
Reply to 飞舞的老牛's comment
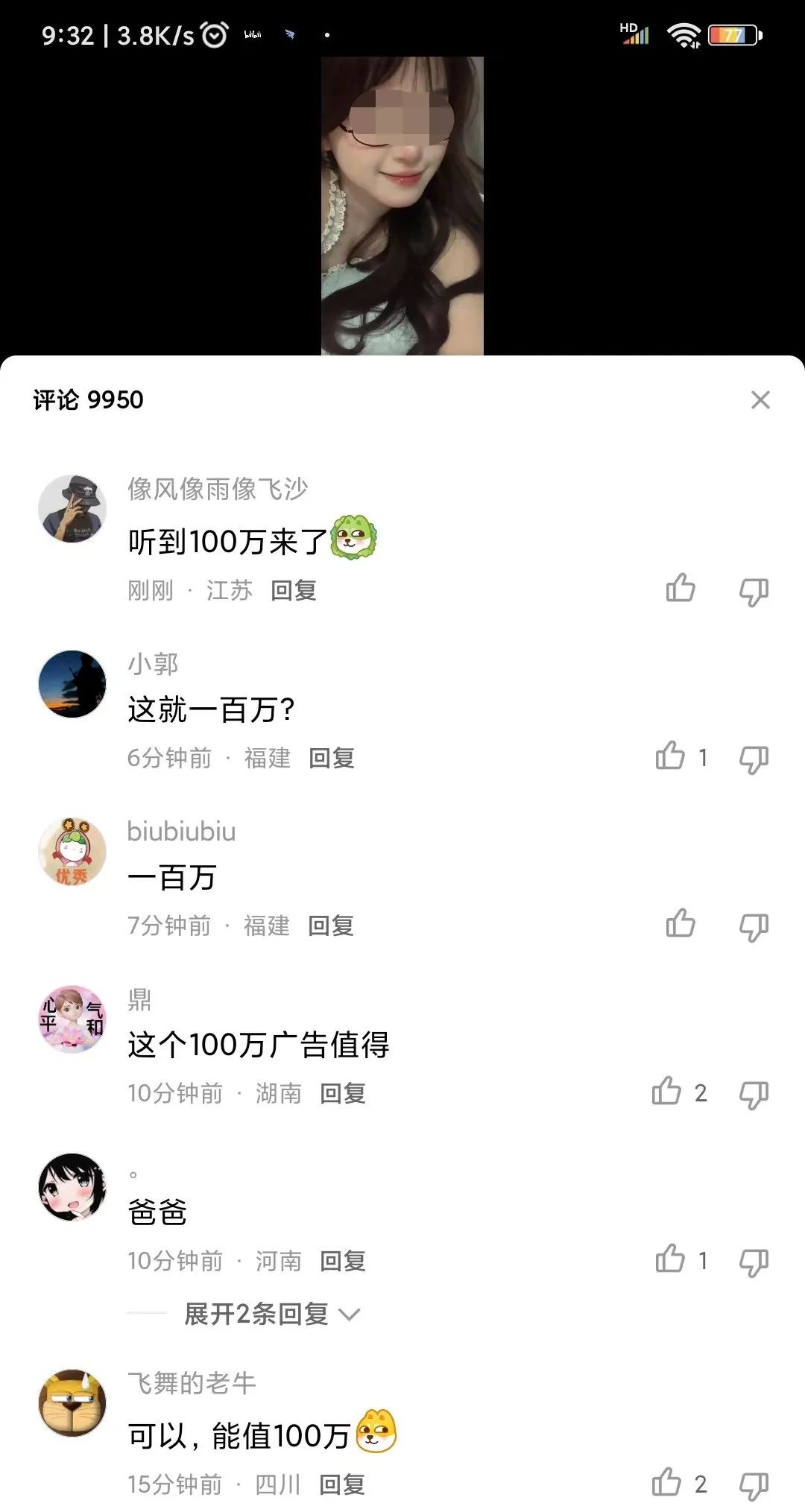click(x=342, y=1485)
